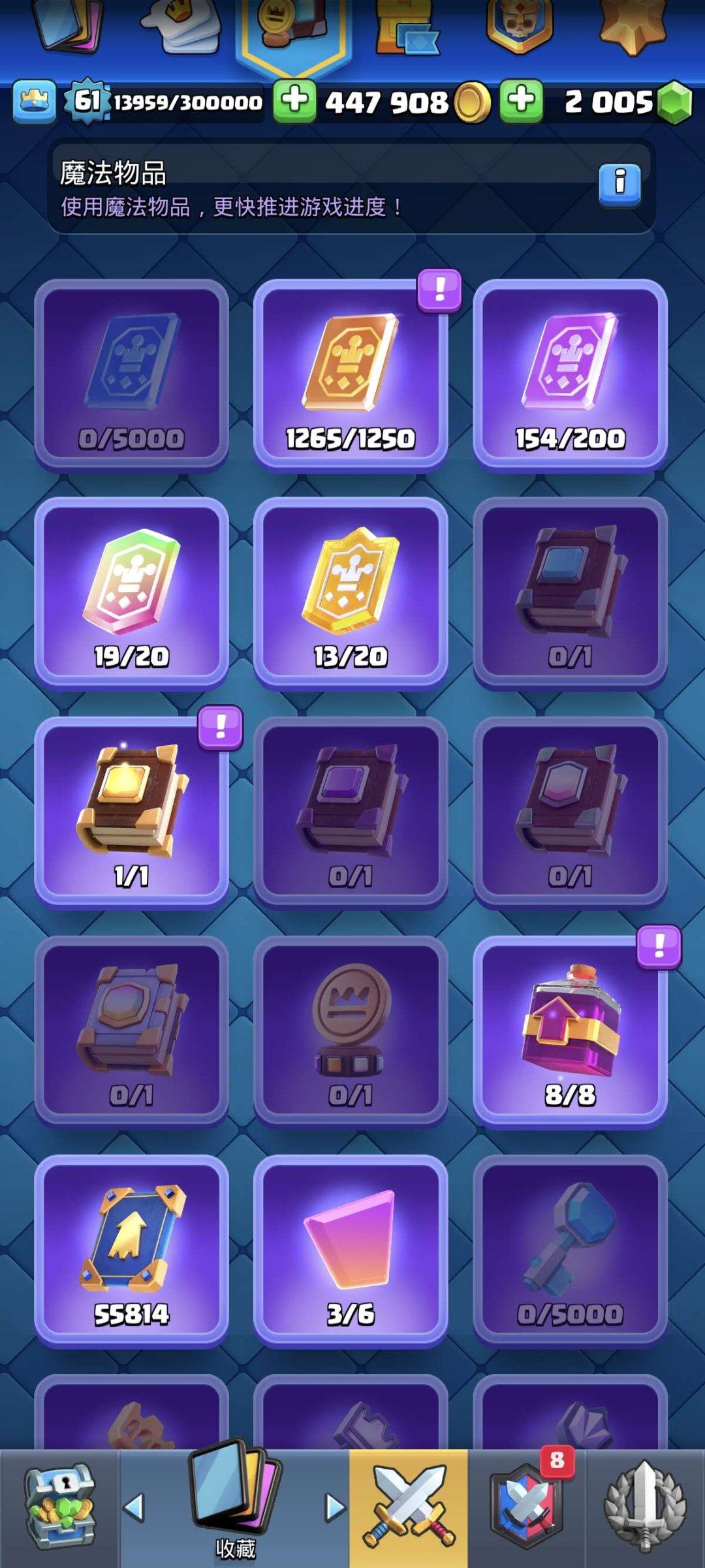Select the golden book of cards 1/1
The image size is (705, 1568).
131,811
